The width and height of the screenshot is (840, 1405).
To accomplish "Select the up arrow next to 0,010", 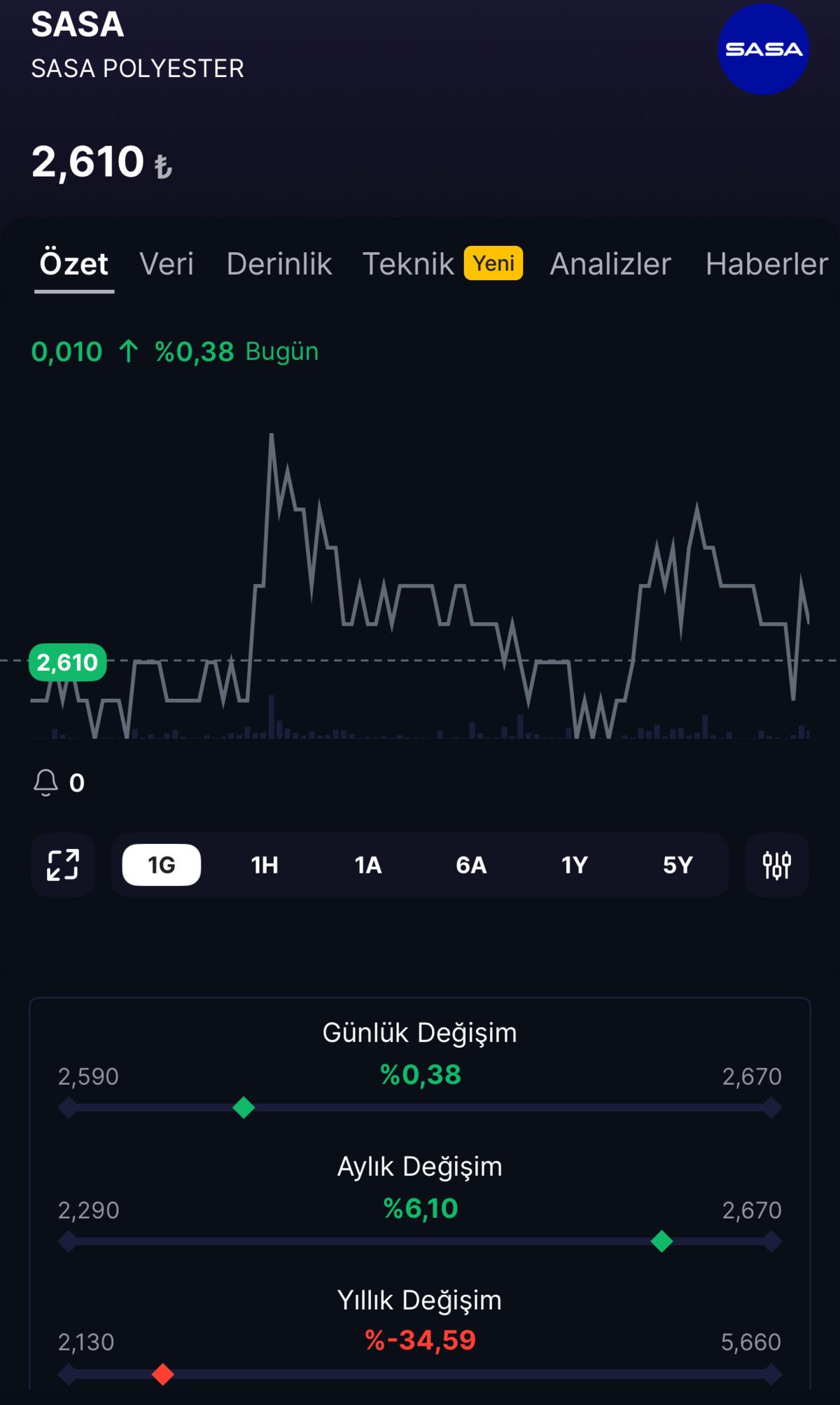I will click(127, 352).
